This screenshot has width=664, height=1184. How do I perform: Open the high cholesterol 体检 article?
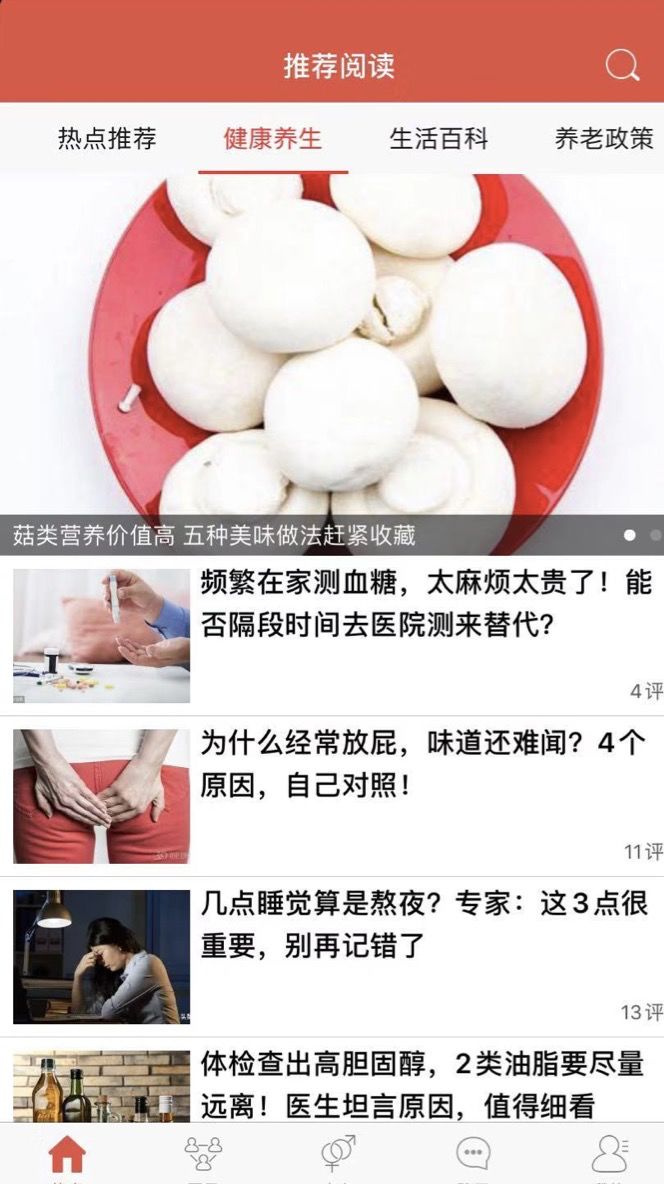pyautogui.click(x=425, y=1084)
